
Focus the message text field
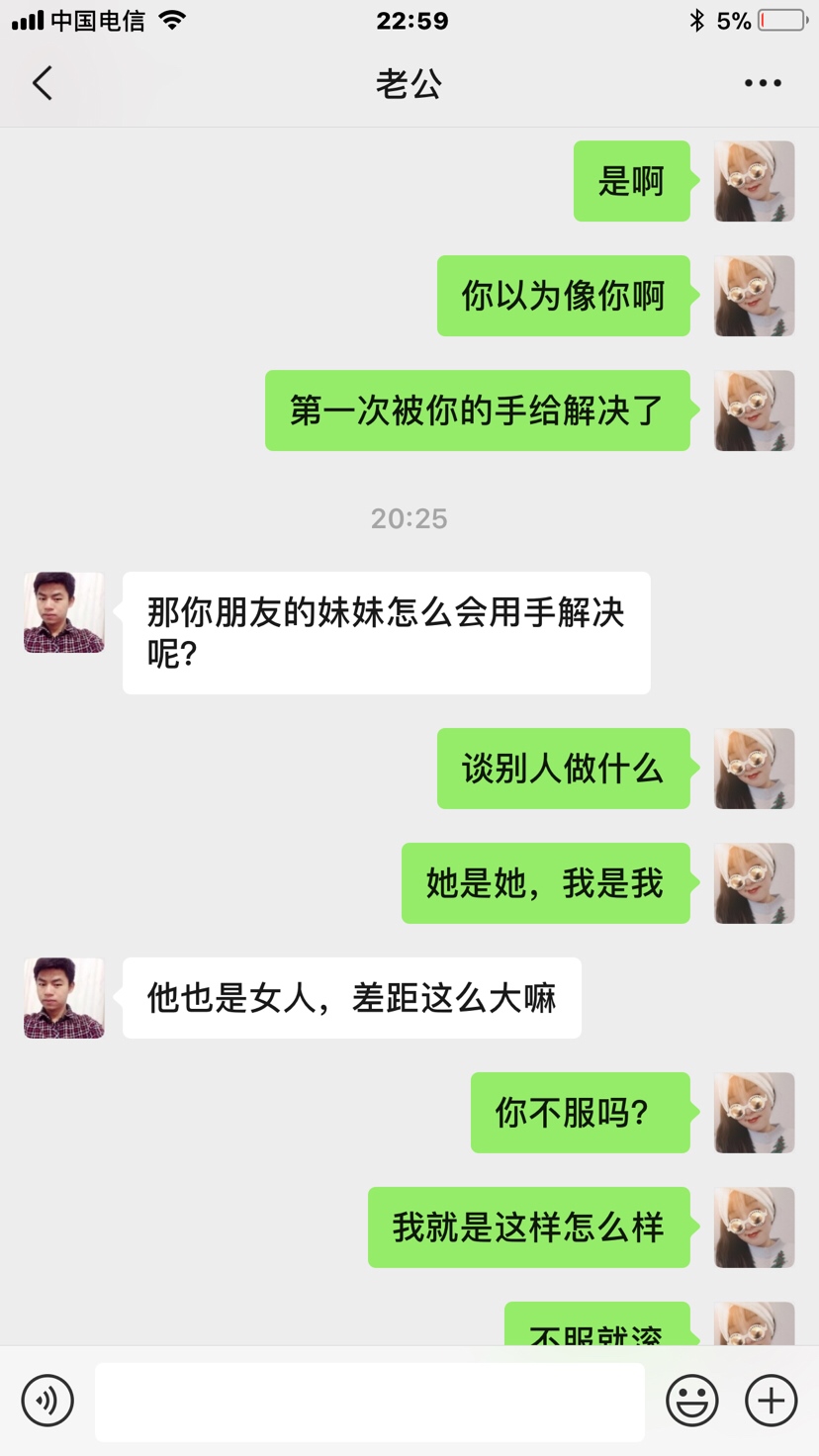[370, 1402]
